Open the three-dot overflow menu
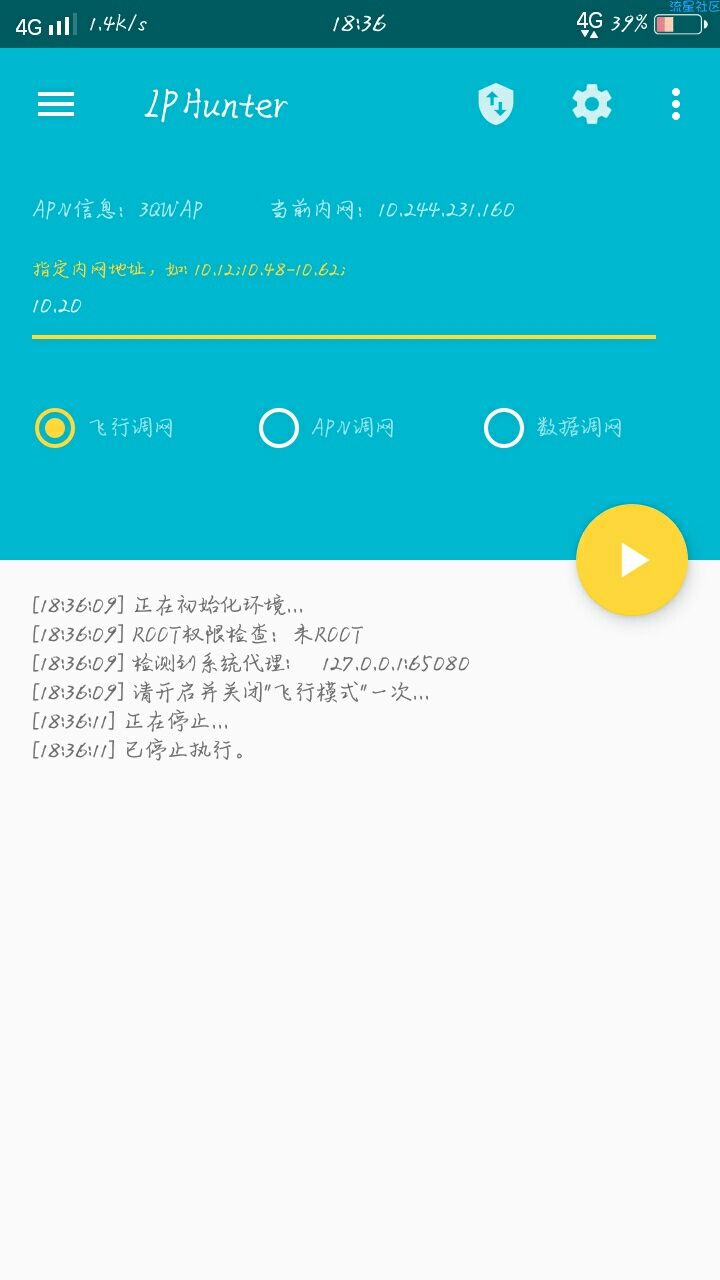This screenshot has height=1280, width=720. pyautogui.click(x=676, y=104)
